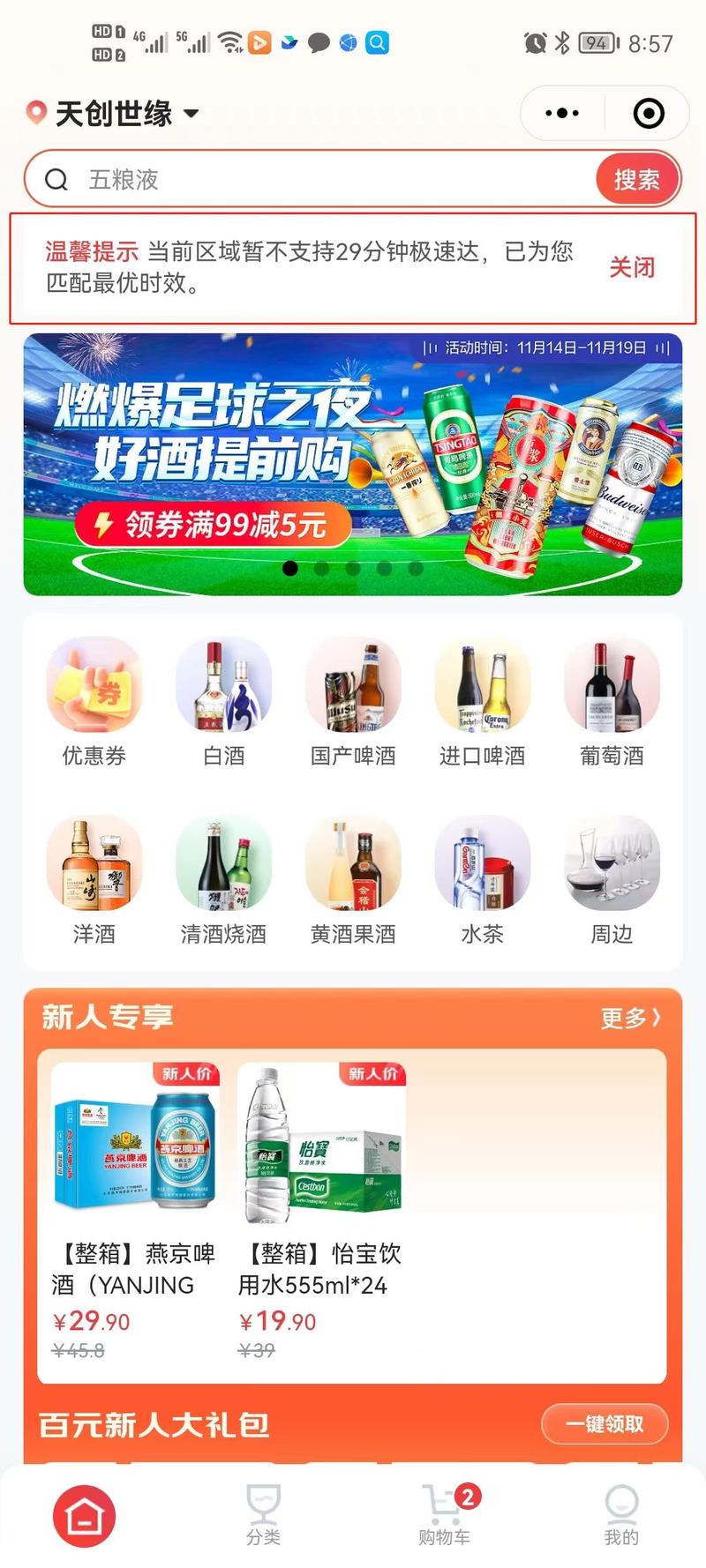Open the mini program more options menu
The width and height of the screenshot is (706, 1568).
[x=562, y=113]
